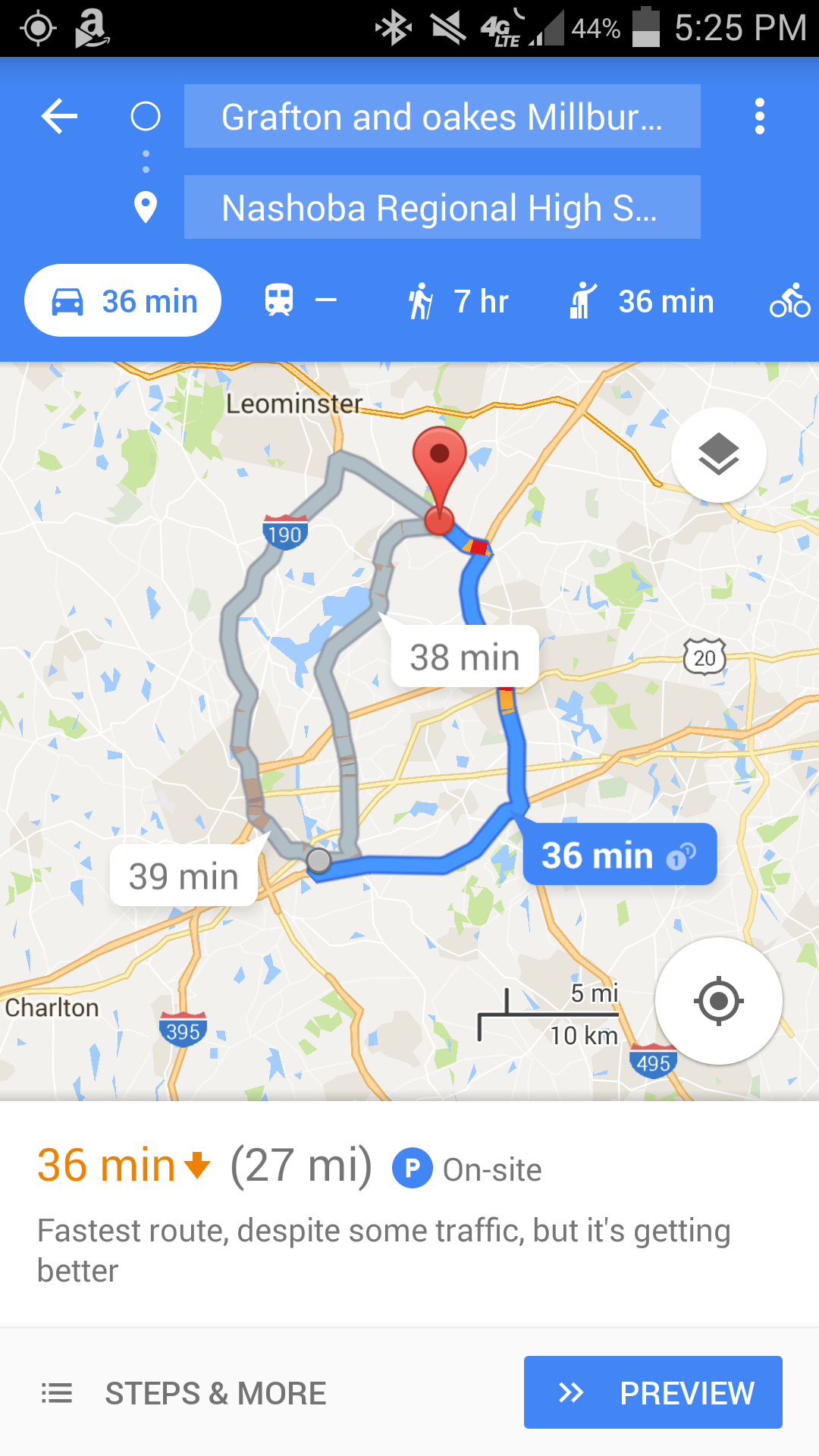This screenshot has height=1456, width=819.
Task: Switch to walking directions, 7 hr
Action: coord(457,301)
